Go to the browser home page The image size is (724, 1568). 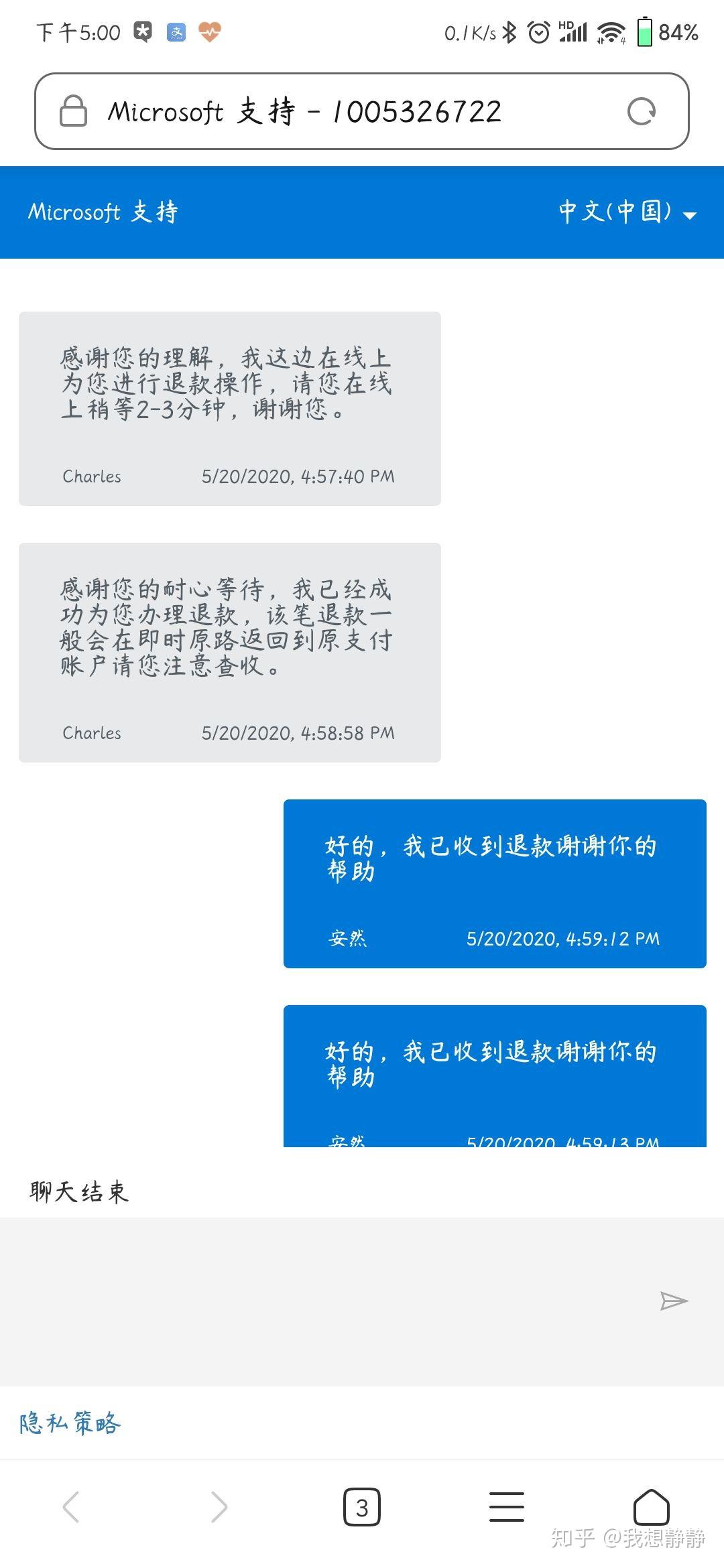pyautogui.click(x=651, y=1507)
